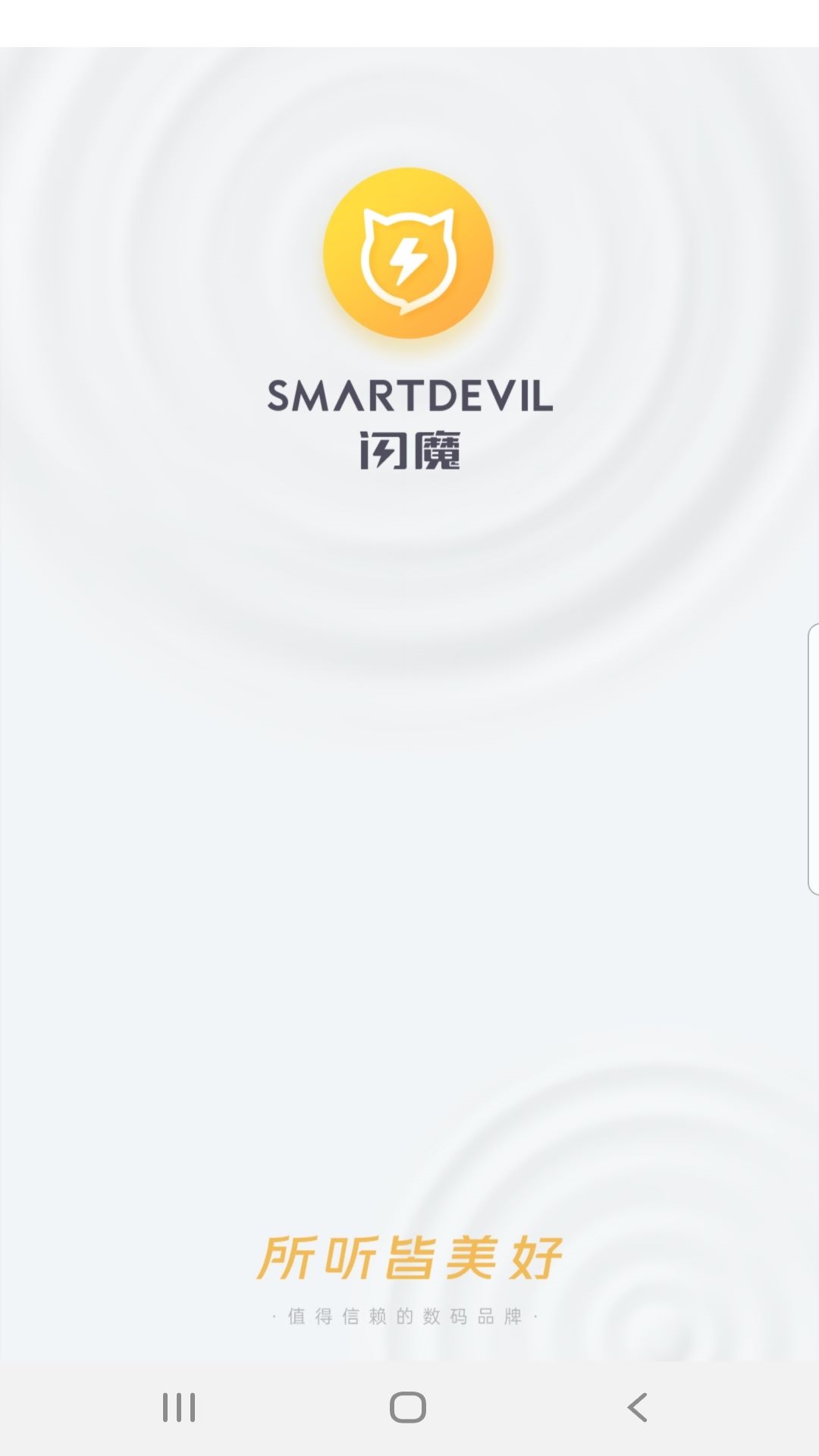
Task: Open the recent apps view
Action: 179,1407
